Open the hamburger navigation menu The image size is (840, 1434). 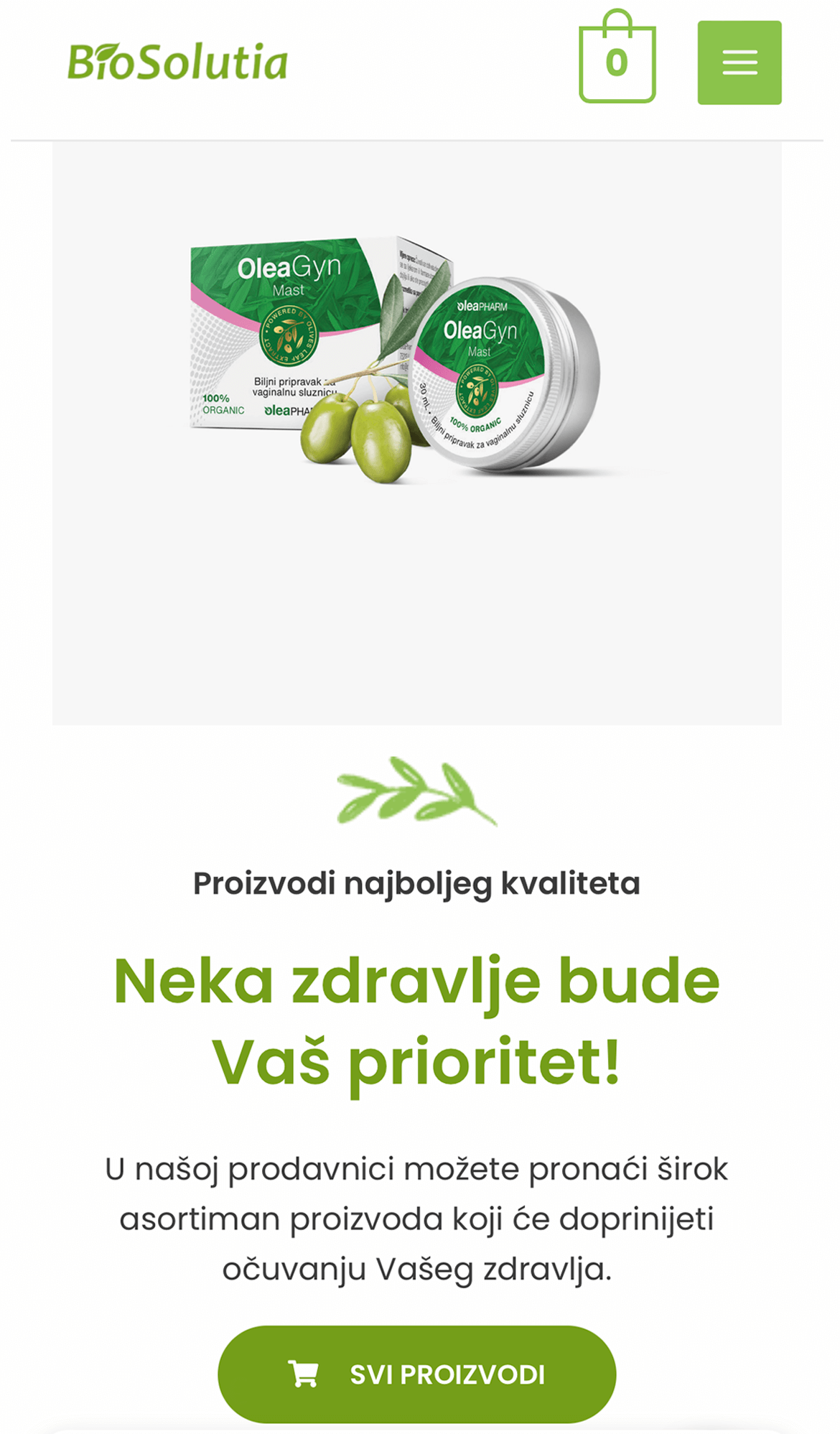pos(739,62)
